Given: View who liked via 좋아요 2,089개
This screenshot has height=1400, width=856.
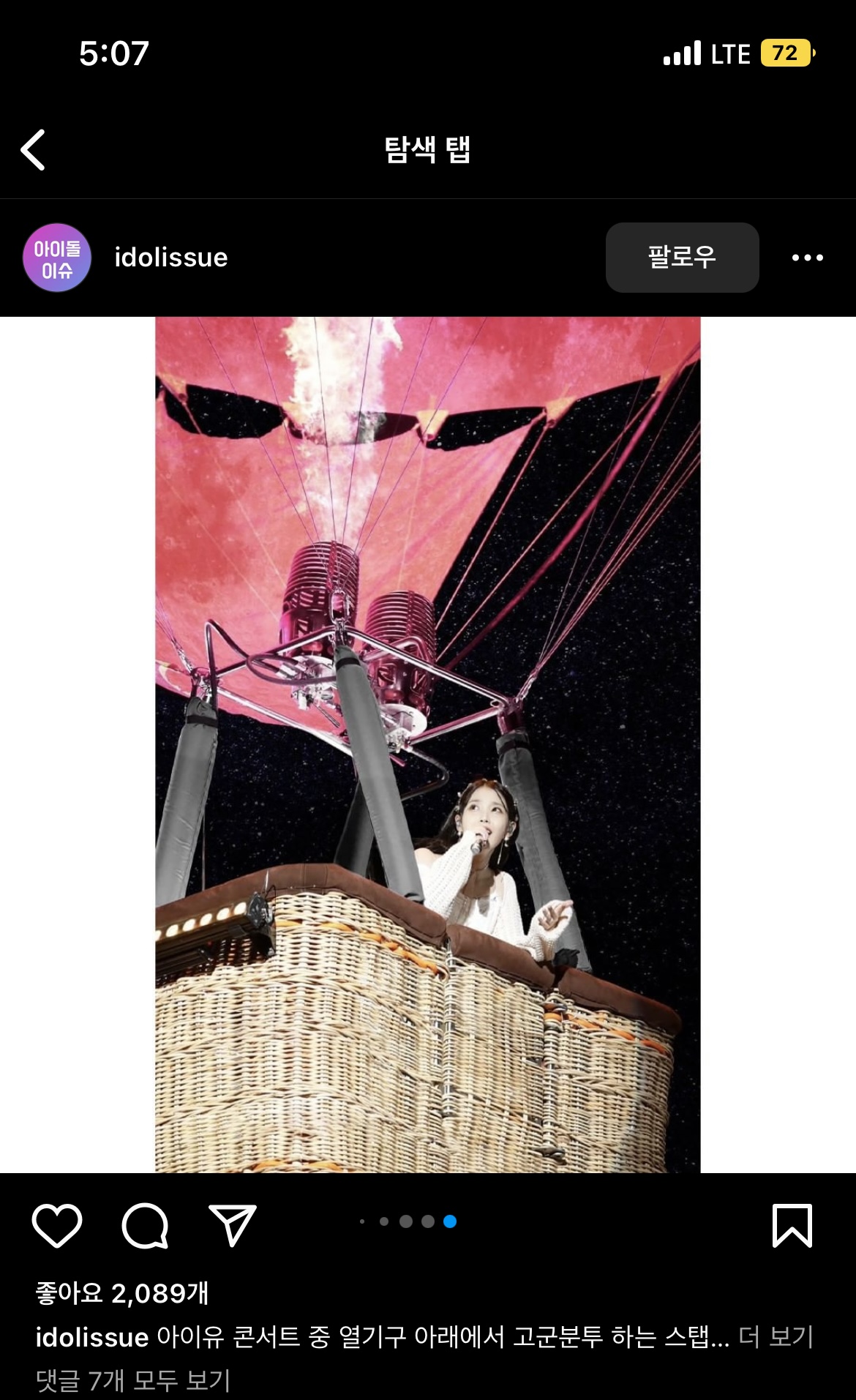Looking at the screenshot, I should 122,1293.
